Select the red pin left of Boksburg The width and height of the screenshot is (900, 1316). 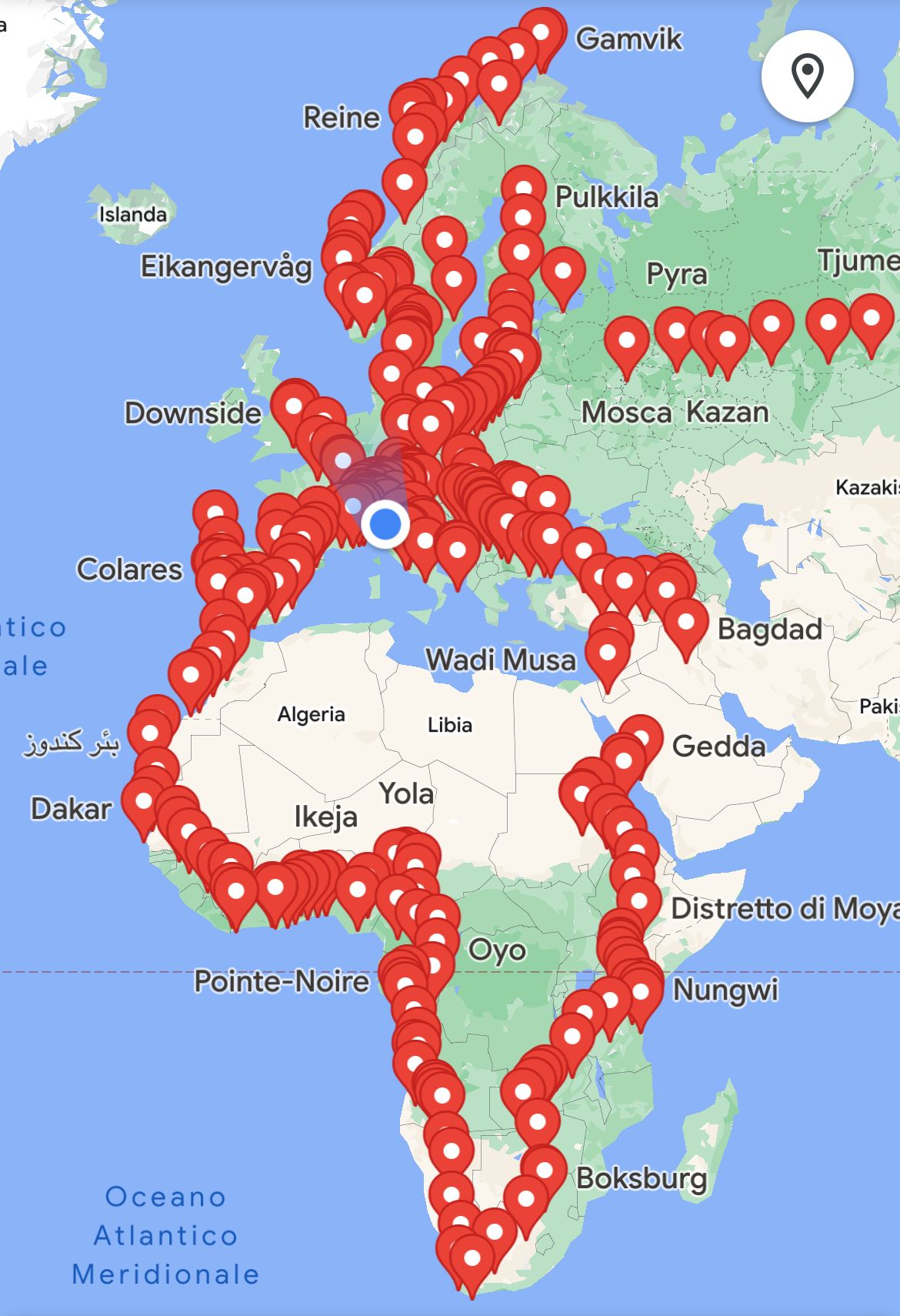point(545,1171)
